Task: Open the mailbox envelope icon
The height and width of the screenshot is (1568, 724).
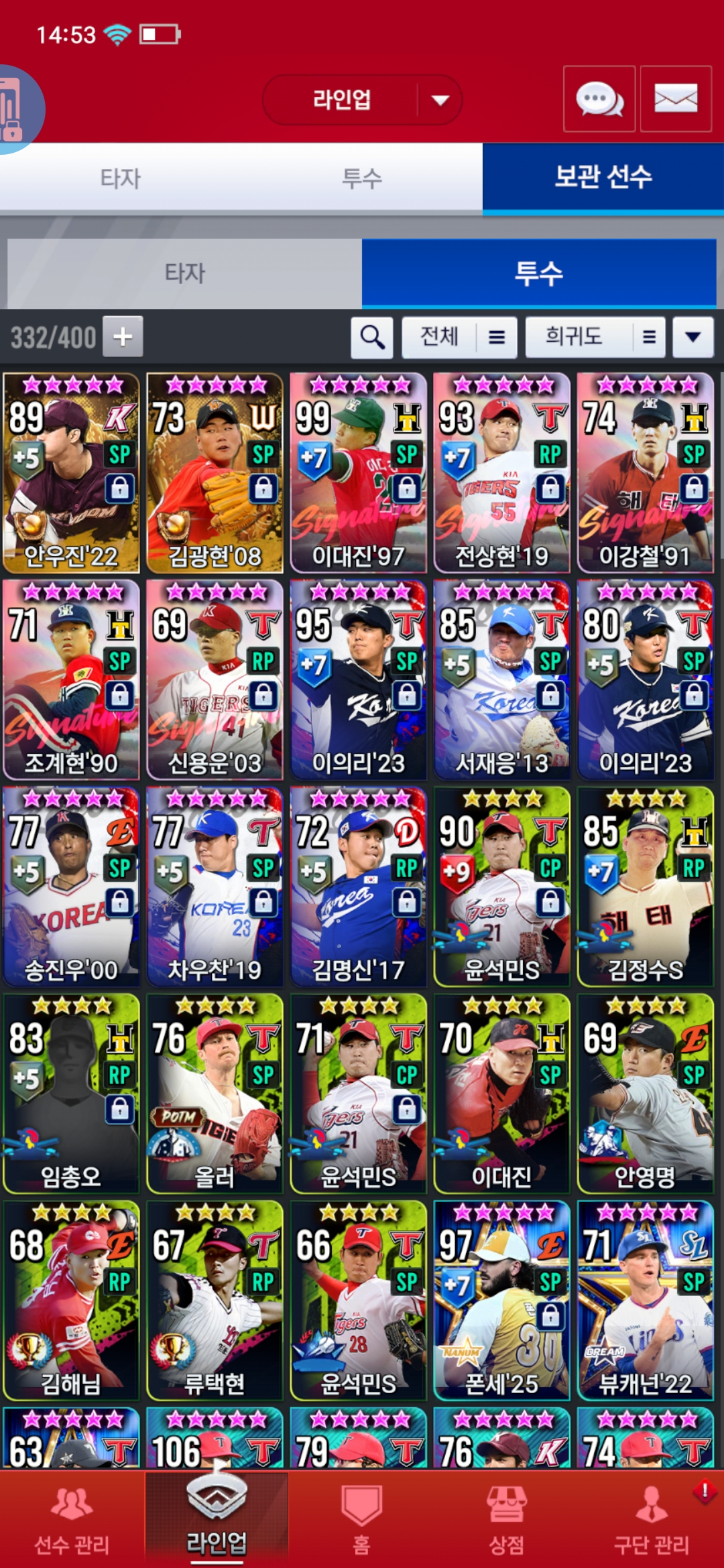Action: 675,99
